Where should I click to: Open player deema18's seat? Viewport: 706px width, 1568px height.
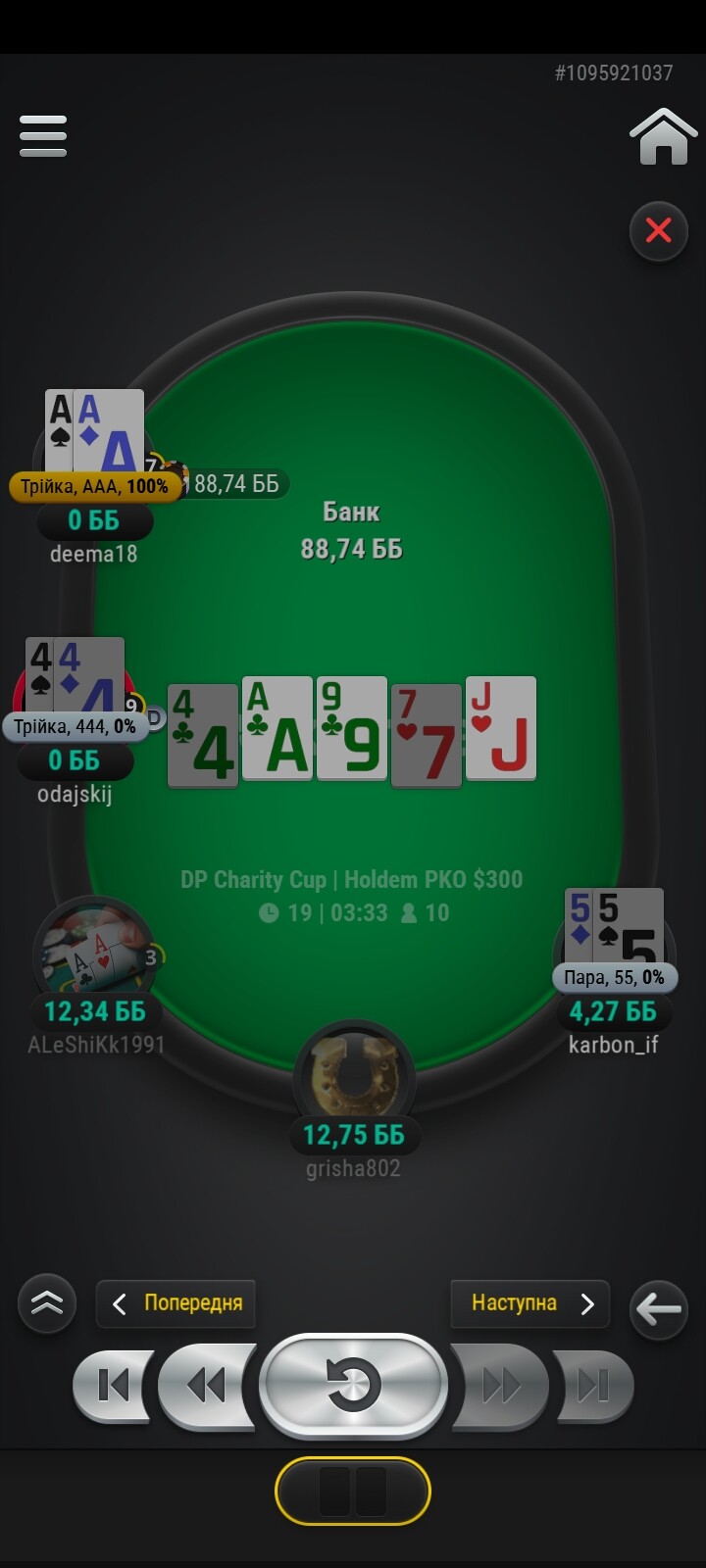pos(95,477)
